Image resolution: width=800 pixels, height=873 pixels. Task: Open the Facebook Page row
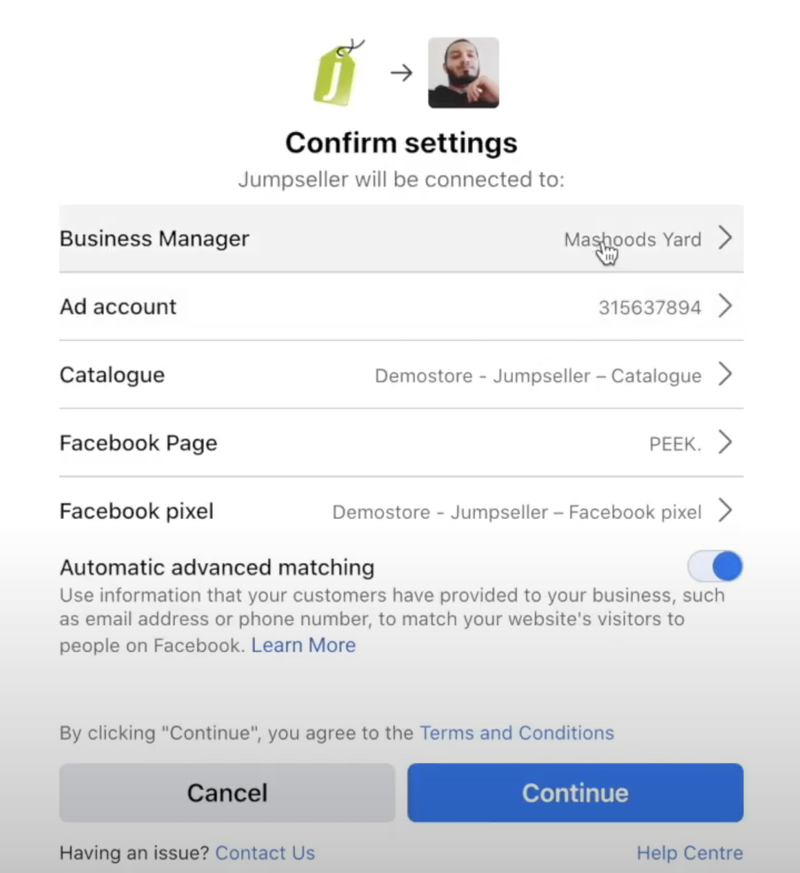[x=400, y=443]
